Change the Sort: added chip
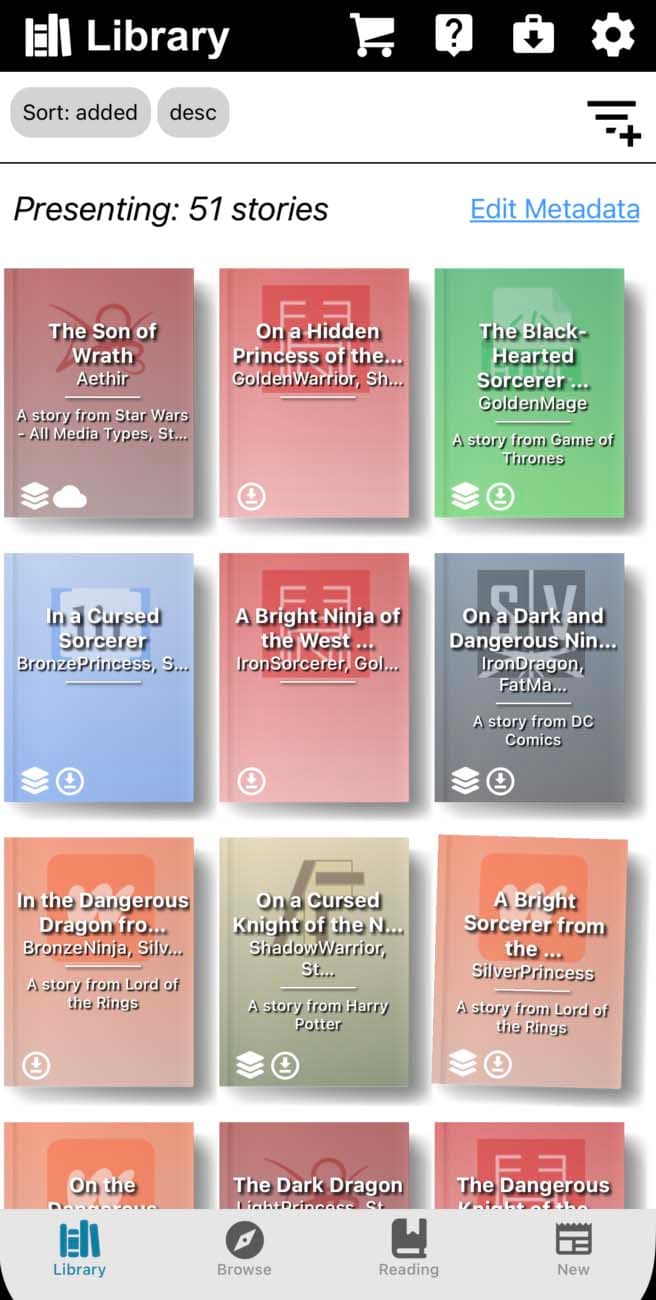Image resolution: width=656 pixels, height=1300 pixels. (x=80, y=112)
